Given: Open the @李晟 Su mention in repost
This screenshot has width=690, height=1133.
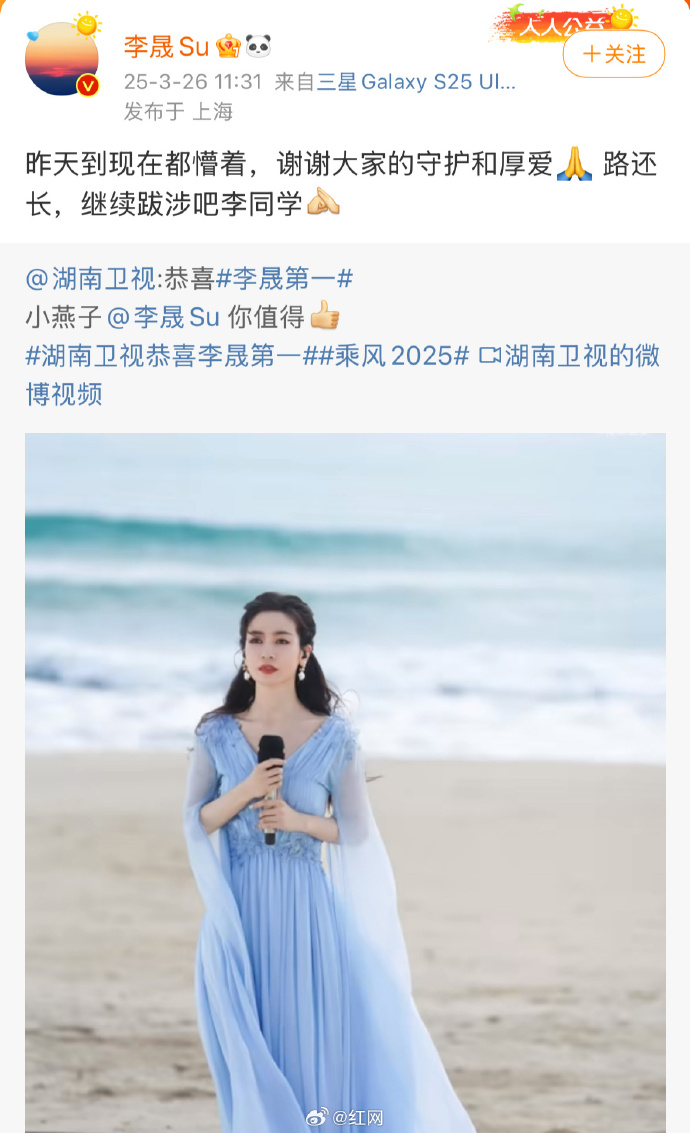Looking at the screenshot, I should tap(163, 318).
